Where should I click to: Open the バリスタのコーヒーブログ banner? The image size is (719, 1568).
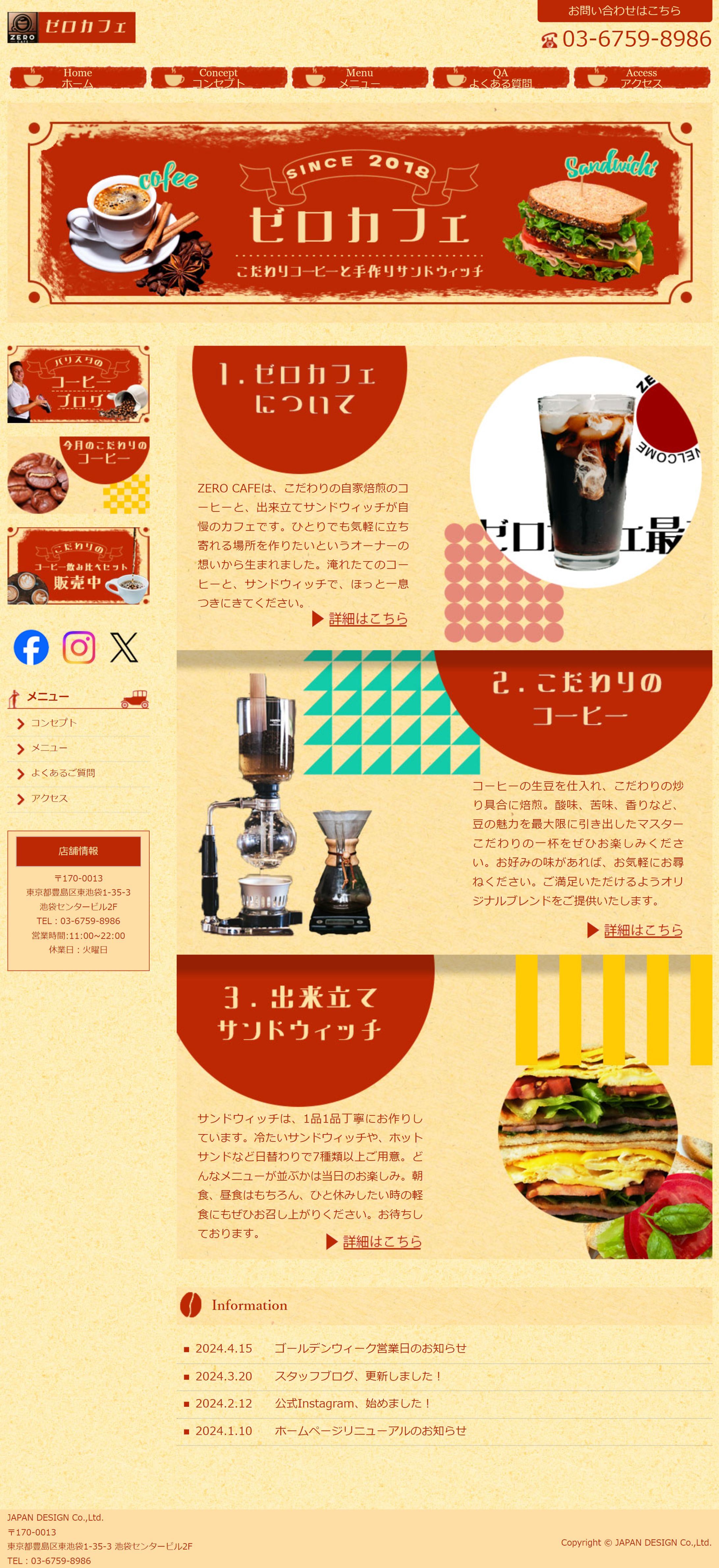click(x=79, y=384)
